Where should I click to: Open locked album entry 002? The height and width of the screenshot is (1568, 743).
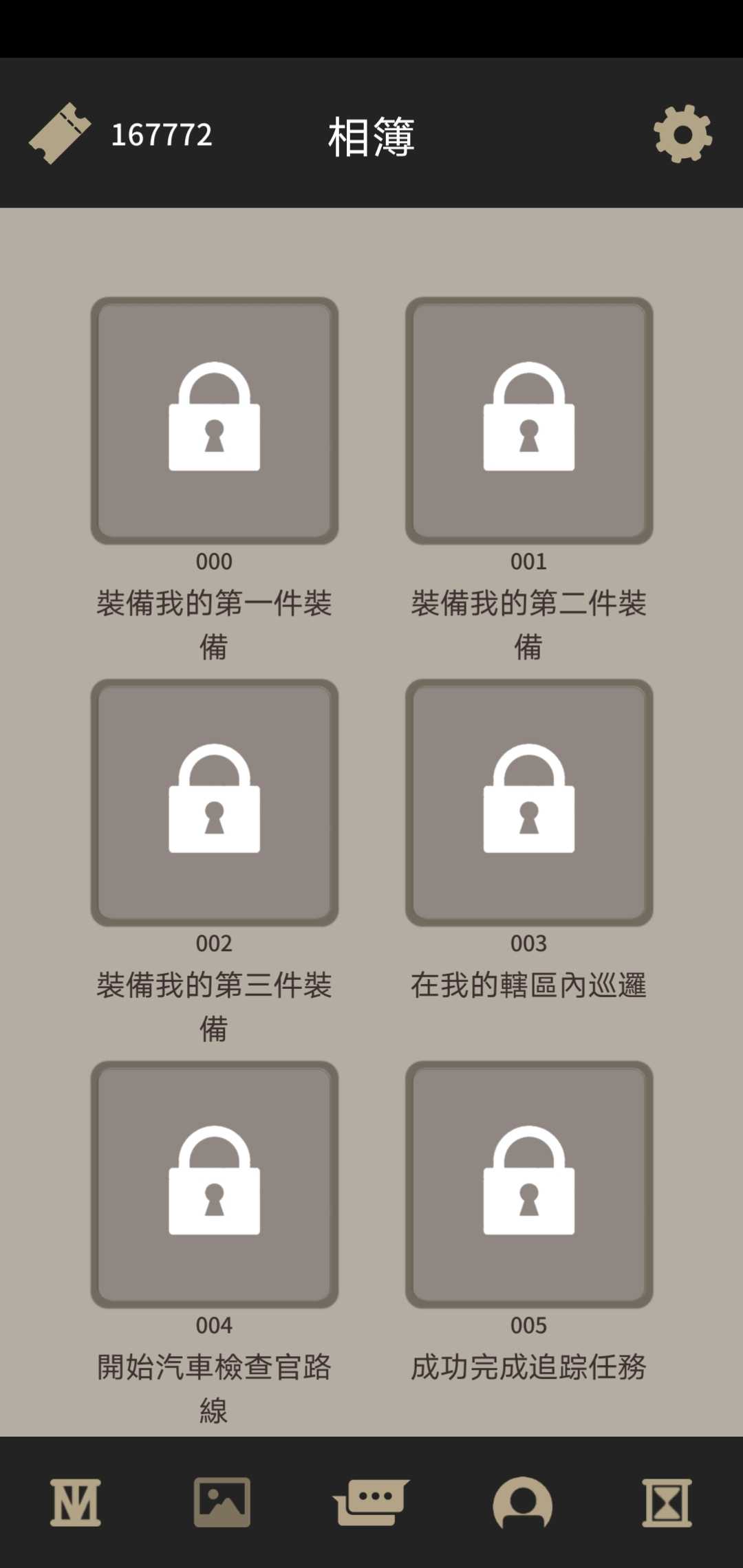pyautogui.click(x=215, y=803)
